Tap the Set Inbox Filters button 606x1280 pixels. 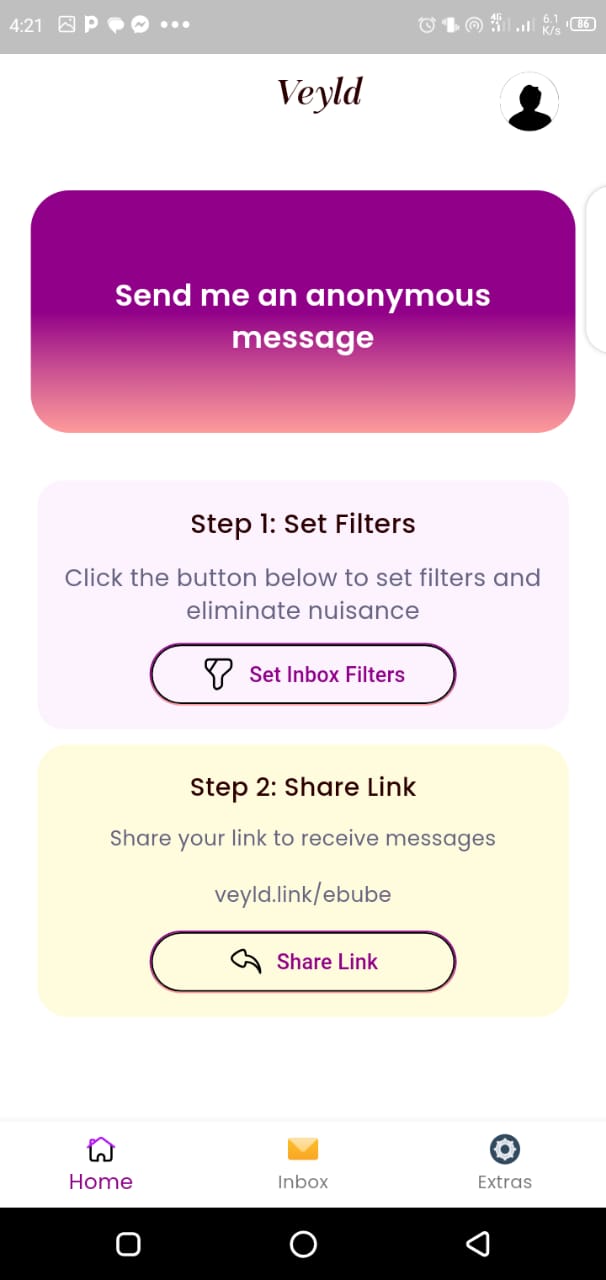coord(303,674)
